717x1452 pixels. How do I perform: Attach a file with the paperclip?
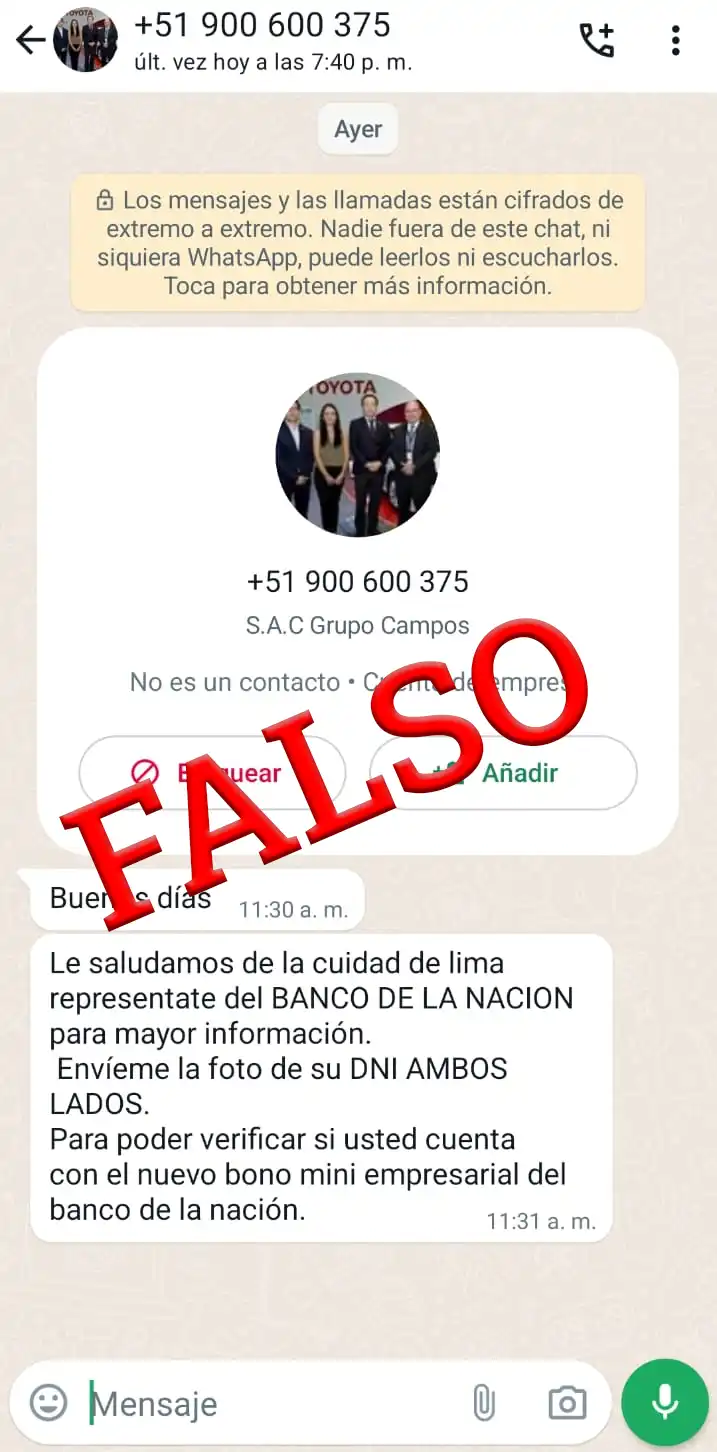point(484,1403)
